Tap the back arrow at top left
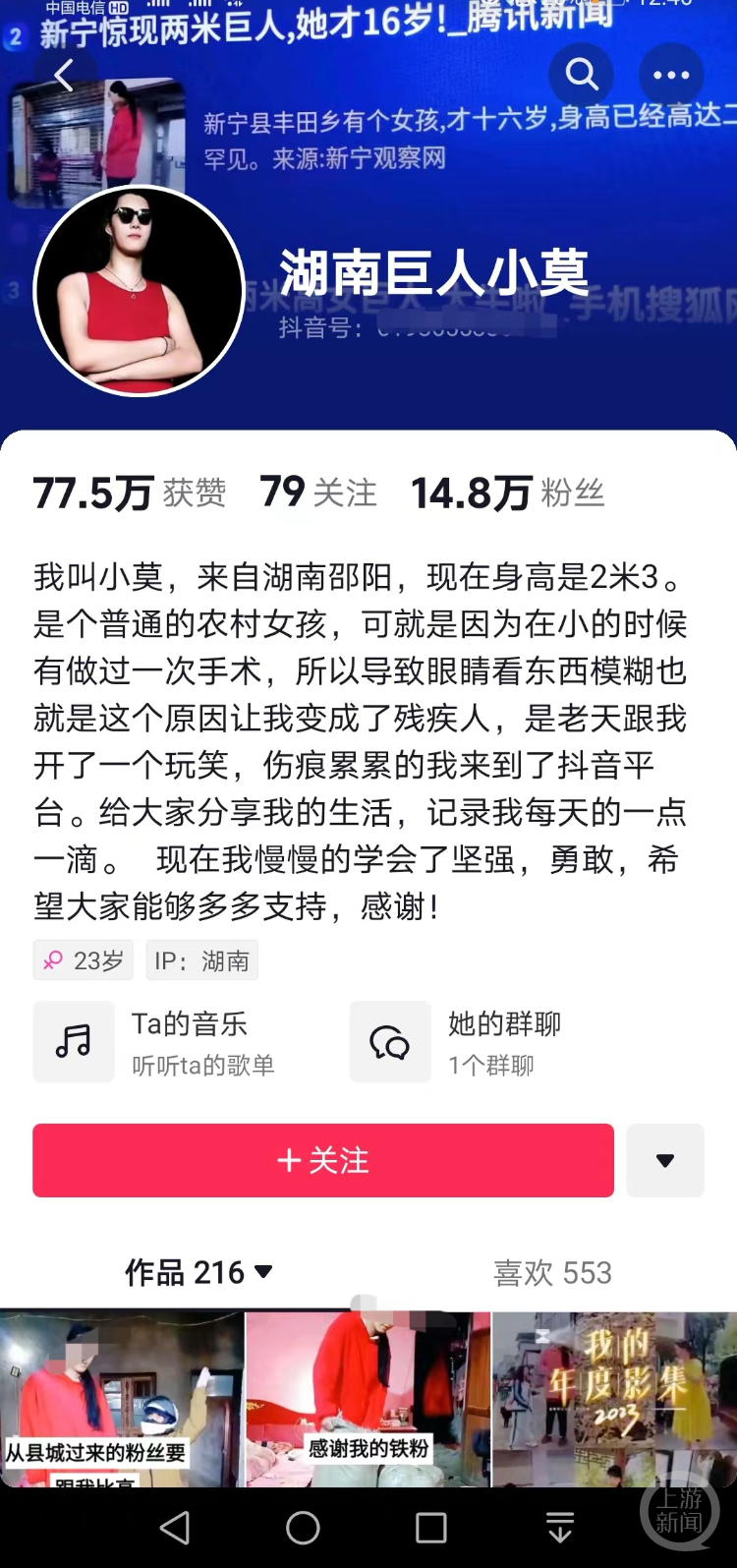Image resolution: width=737 pixels, height=1568 pixels. point(64,75)
